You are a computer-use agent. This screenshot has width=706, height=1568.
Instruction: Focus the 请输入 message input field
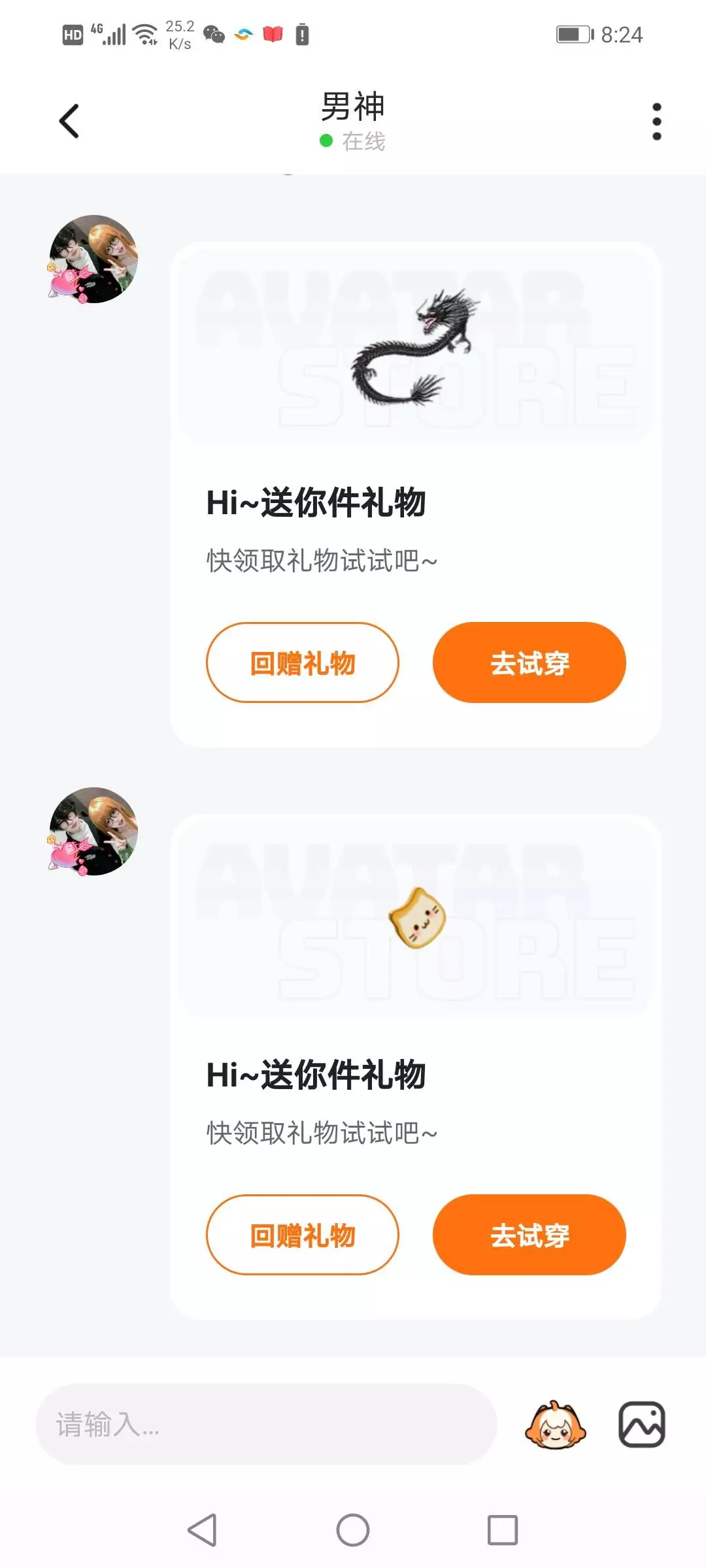pos(266,1424)
